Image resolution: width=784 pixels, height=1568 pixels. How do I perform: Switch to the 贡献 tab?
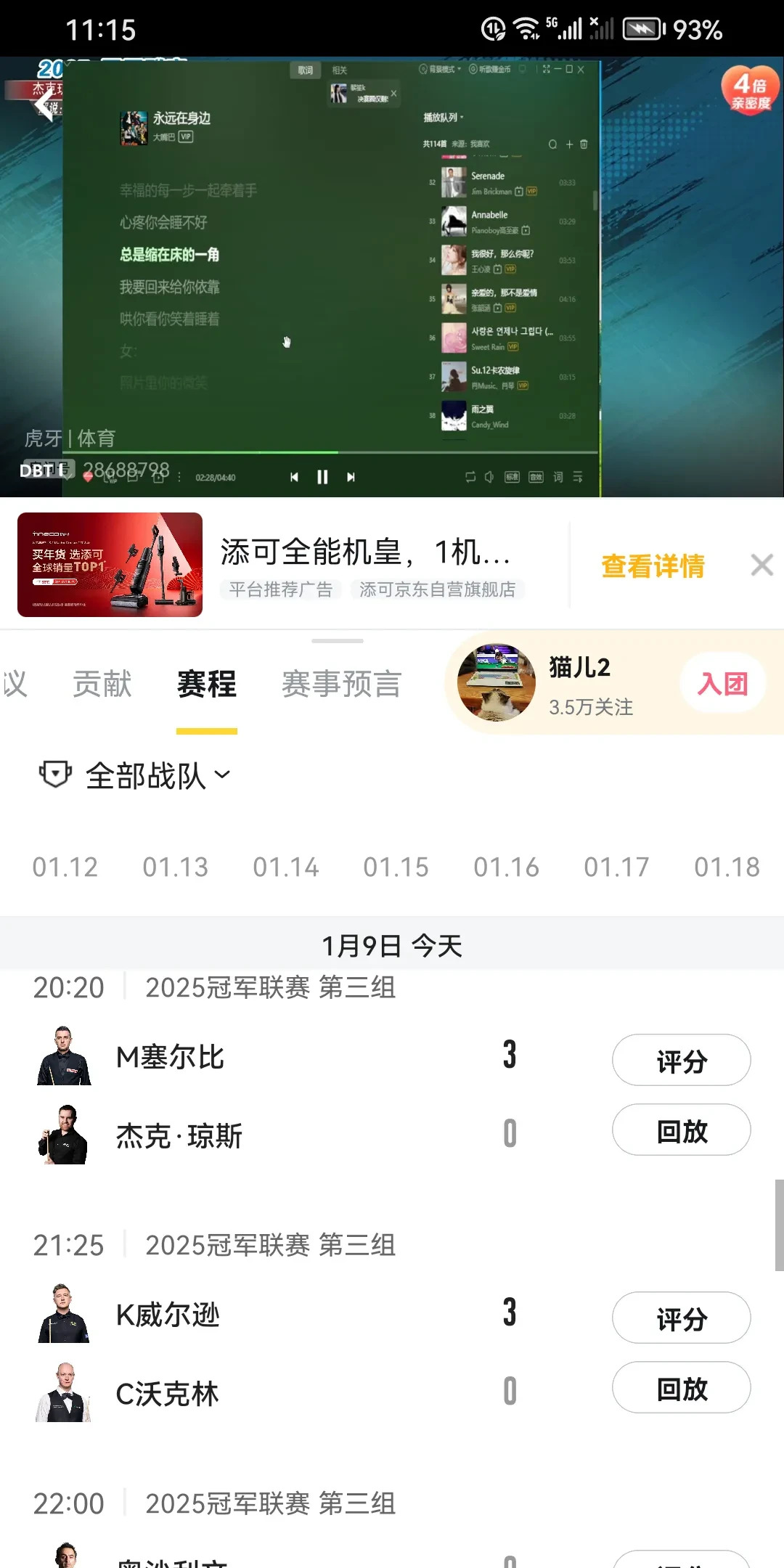[x=102, y=682]
